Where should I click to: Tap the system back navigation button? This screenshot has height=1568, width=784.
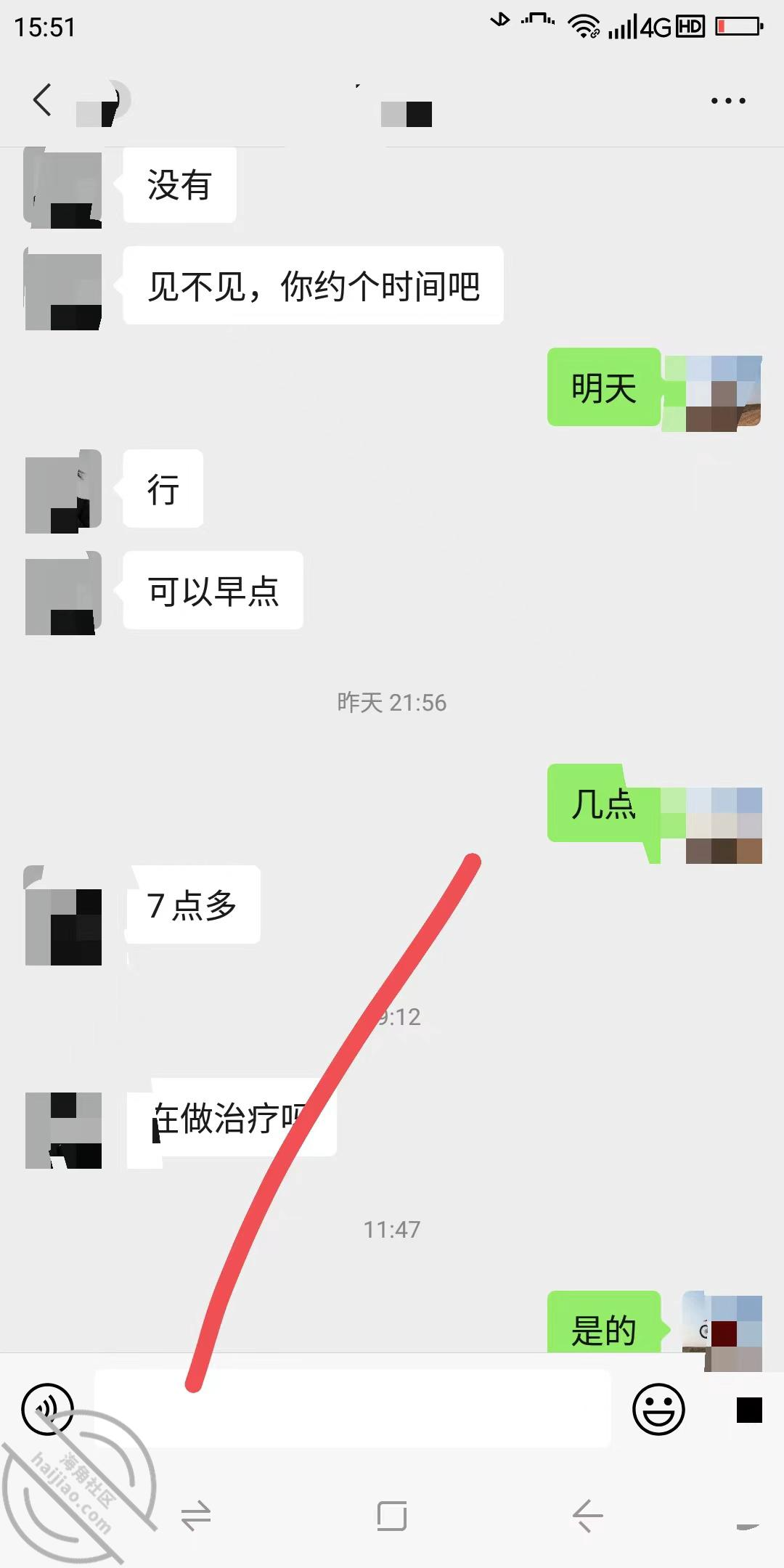[587, 1516]
